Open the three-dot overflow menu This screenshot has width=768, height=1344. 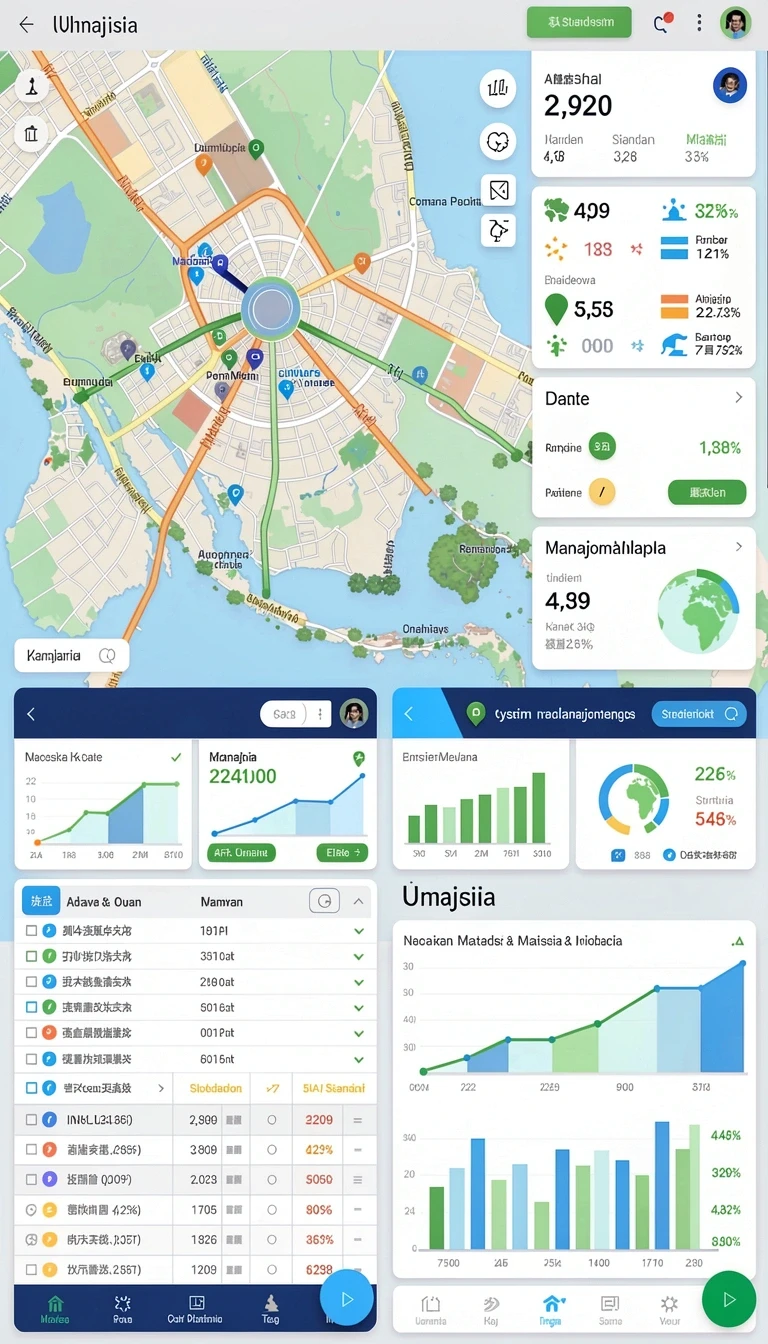point(699,23)
